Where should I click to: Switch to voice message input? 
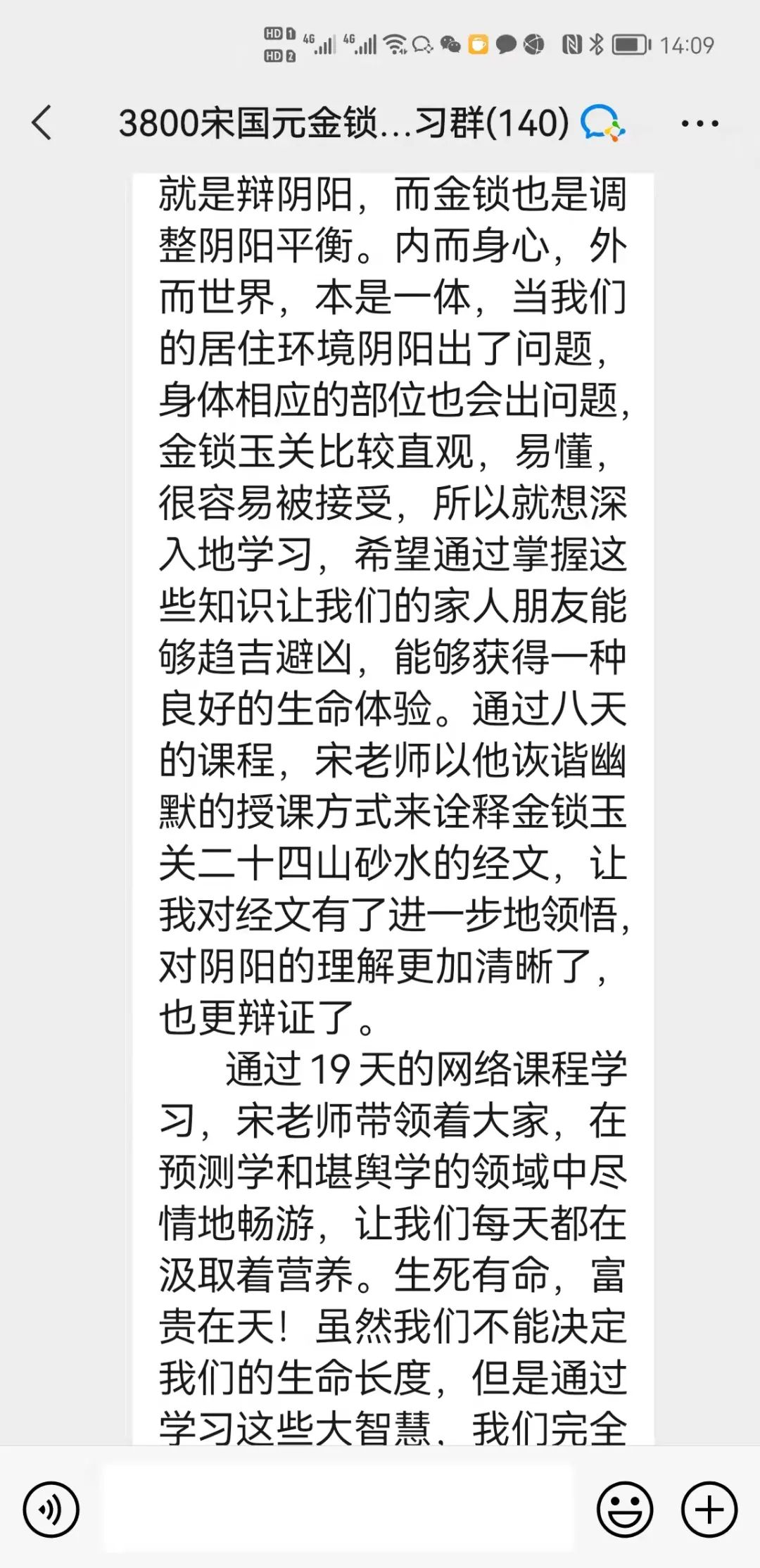point(51,1509)
